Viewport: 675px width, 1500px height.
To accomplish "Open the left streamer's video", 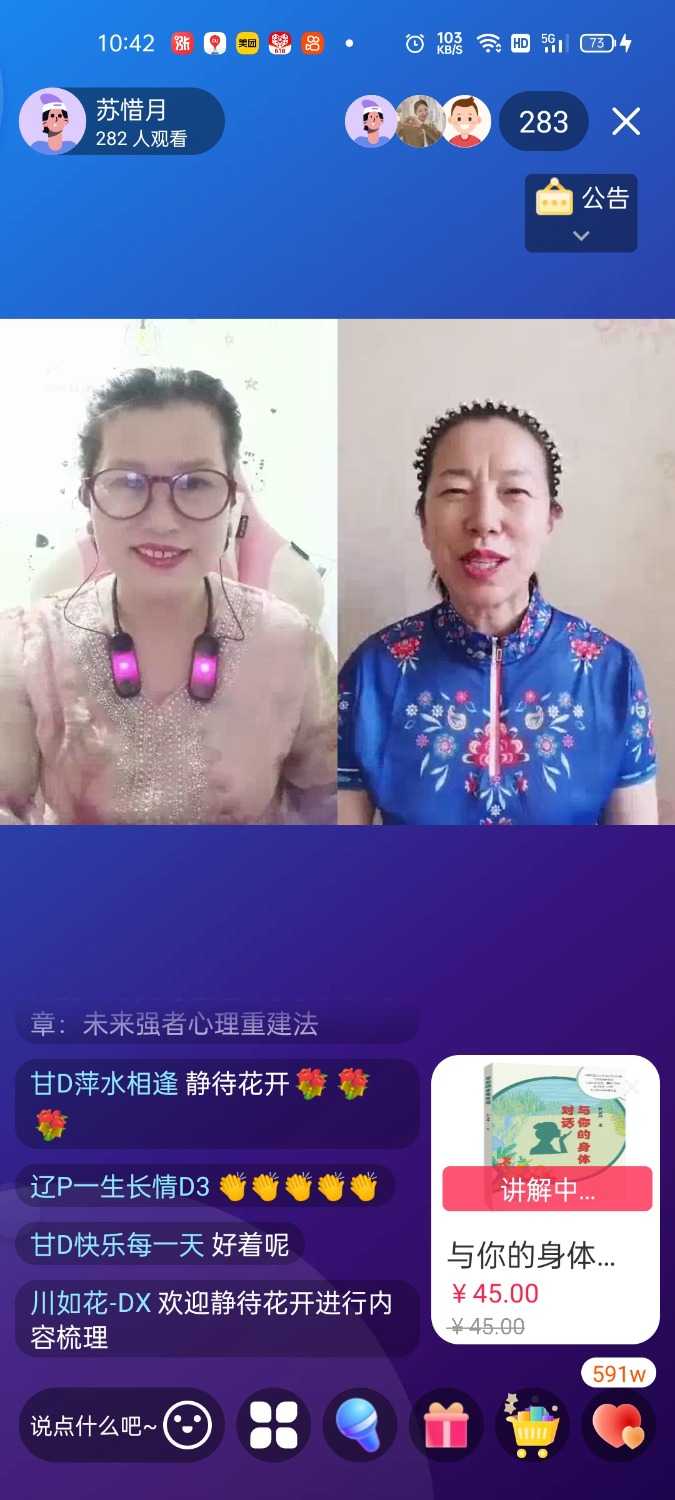I will tap(168, 572).
